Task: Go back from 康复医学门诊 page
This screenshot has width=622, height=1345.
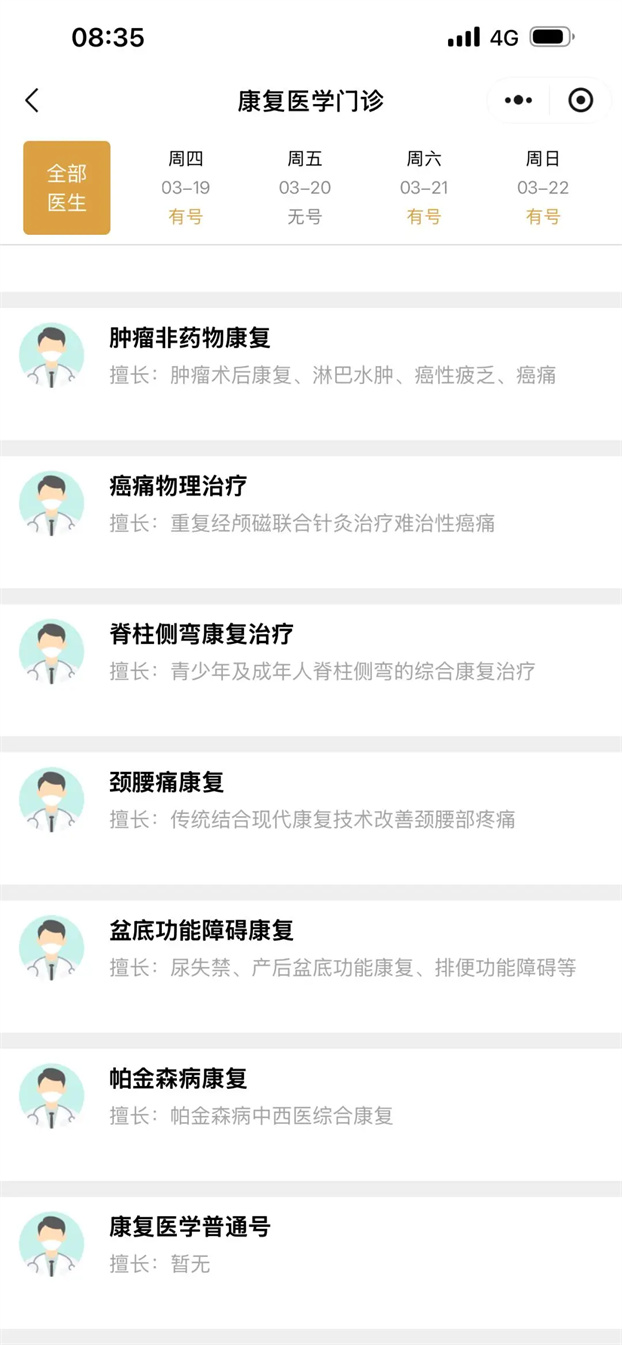Action: click(32, 100)
